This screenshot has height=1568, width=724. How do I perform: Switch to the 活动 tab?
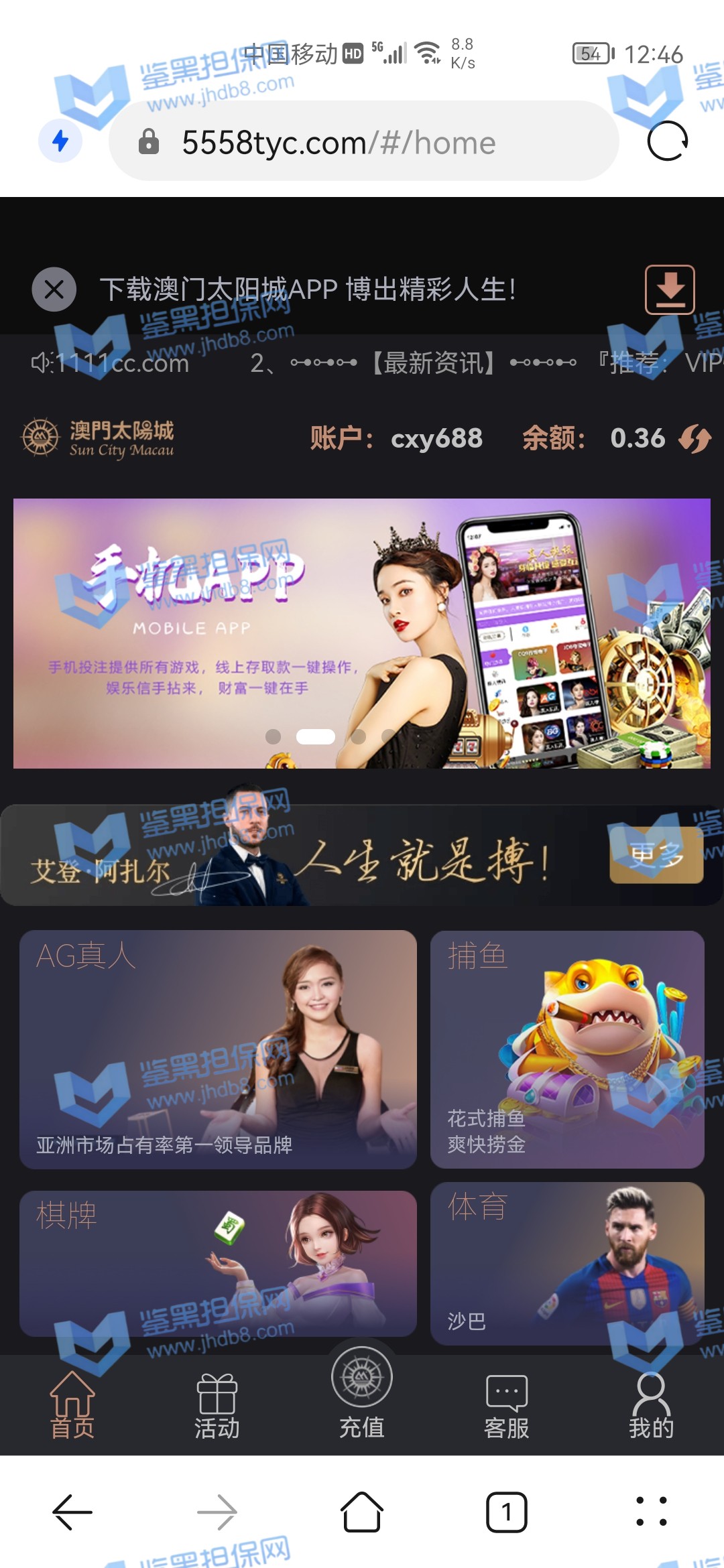pyautogui.click(x=217, y=1404)
